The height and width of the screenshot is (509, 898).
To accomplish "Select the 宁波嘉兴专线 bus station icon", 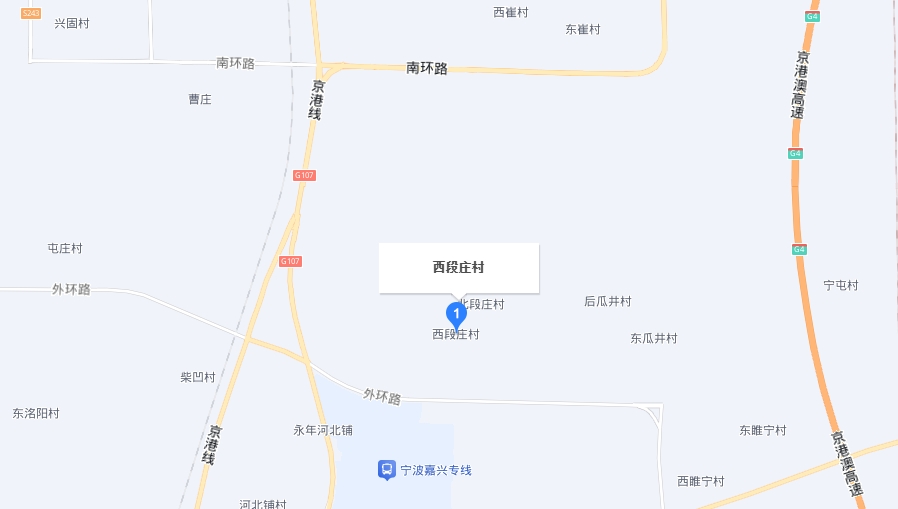I will 386,469.
